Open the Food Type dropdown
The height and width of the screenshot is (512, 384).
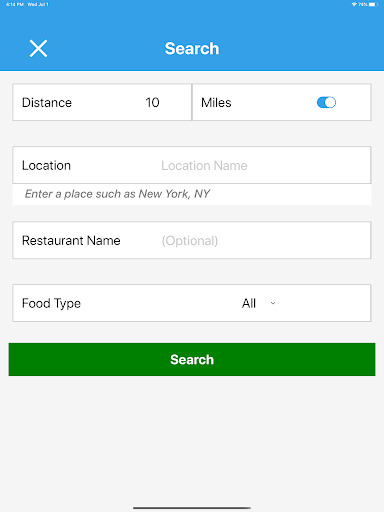[259, 303]
